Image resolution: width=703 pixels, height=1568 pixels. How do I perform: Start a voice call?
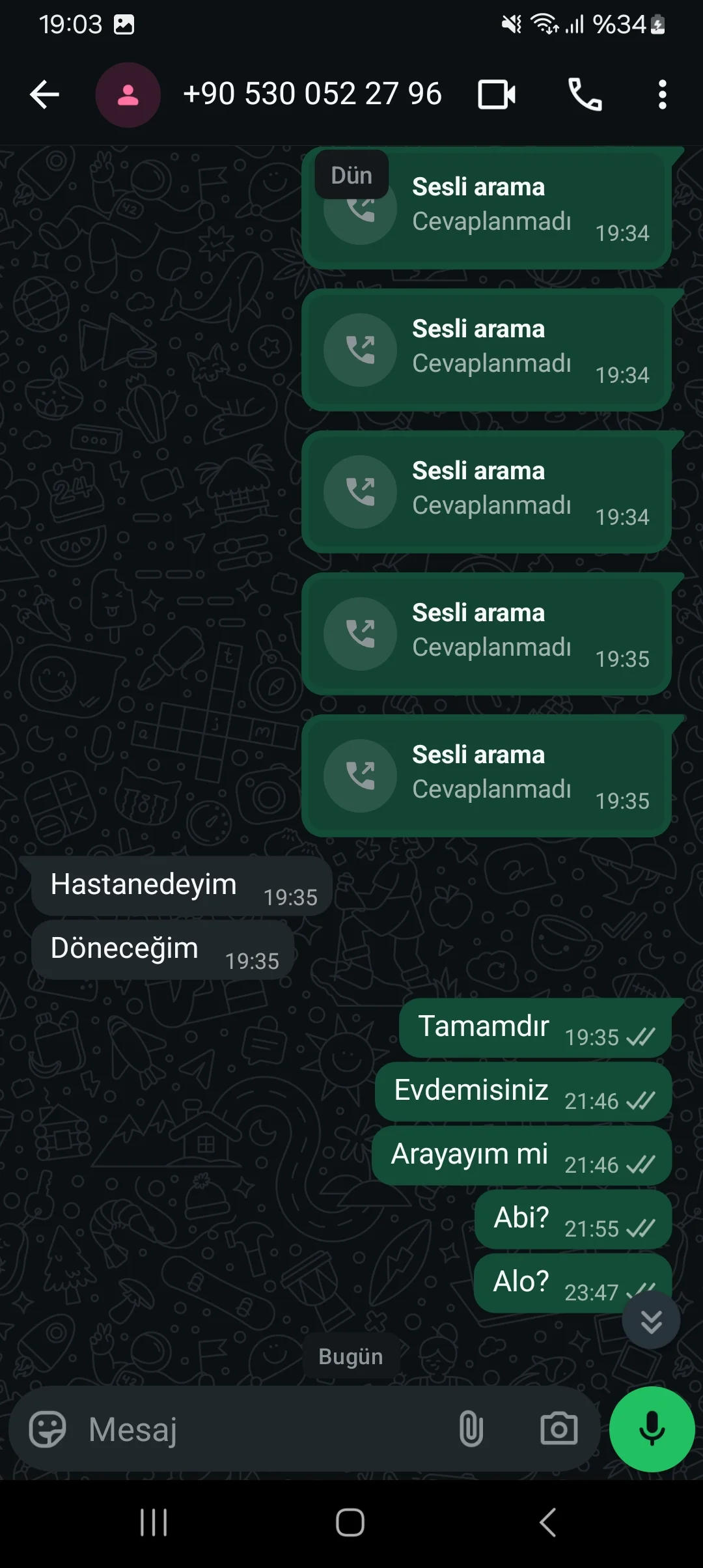point(585,95)
